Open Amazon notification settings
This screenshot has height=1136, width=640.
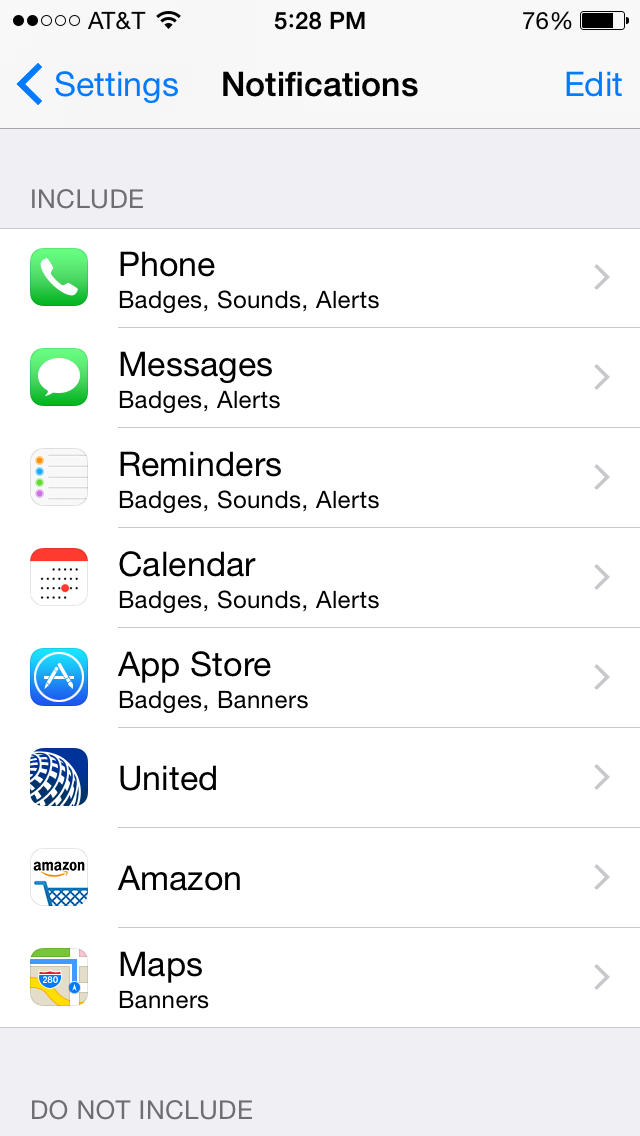[x=320, y=877]
